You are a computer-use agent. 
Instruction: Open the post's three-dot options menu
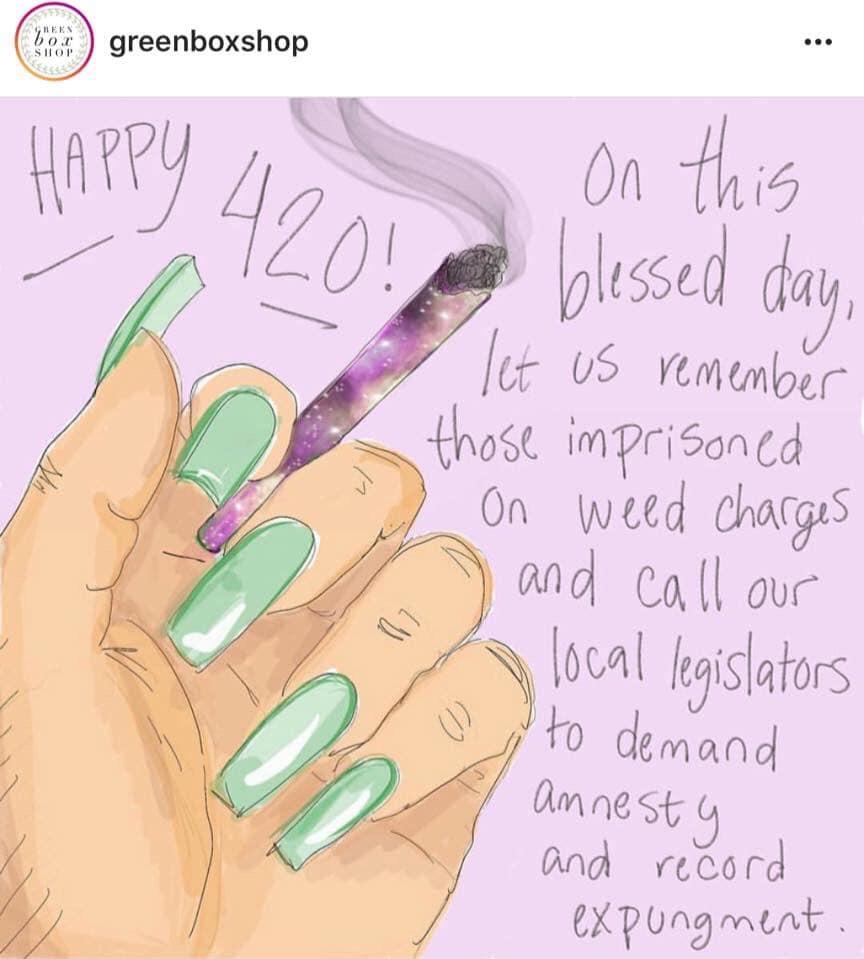[x=817, y=43]
